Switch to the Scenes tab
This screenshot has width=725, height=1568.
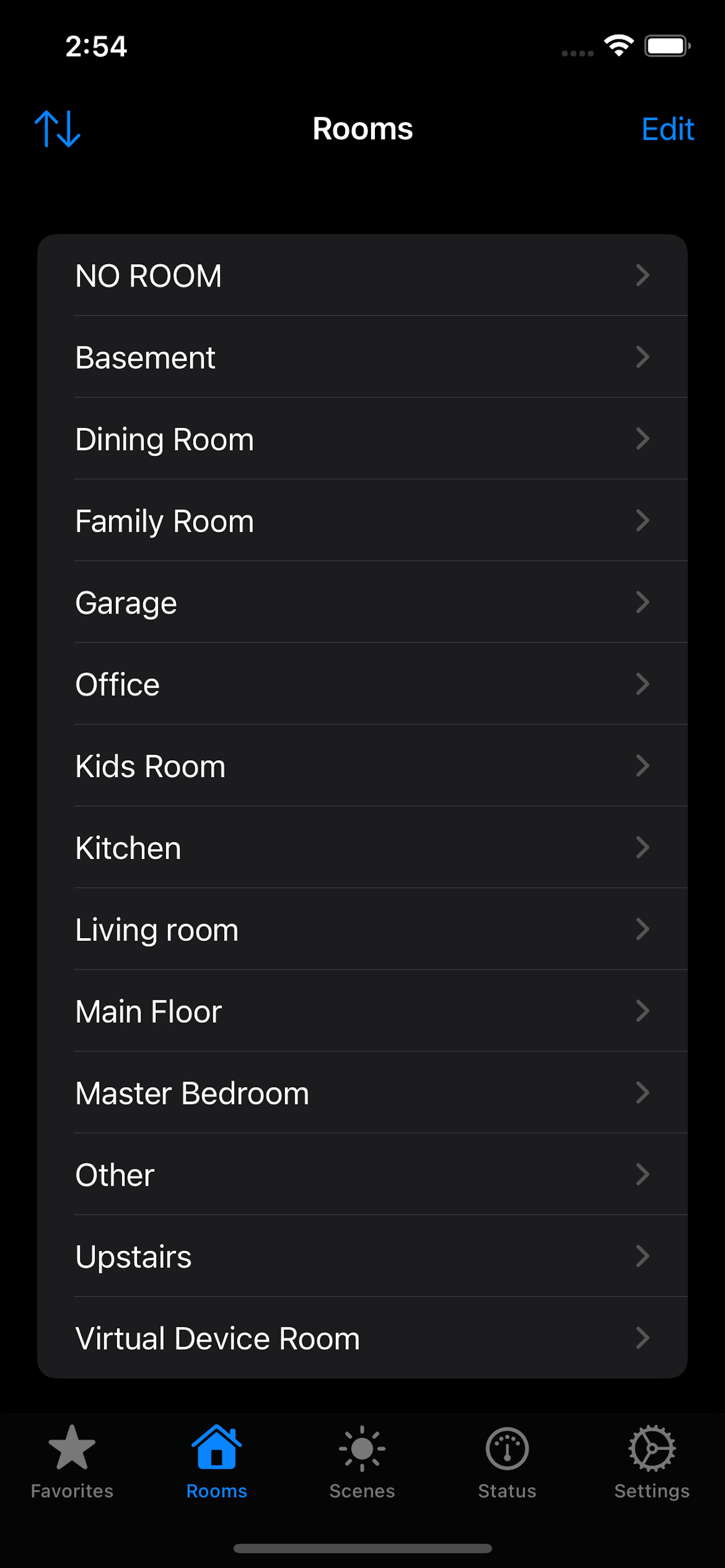click(362, 1462)
